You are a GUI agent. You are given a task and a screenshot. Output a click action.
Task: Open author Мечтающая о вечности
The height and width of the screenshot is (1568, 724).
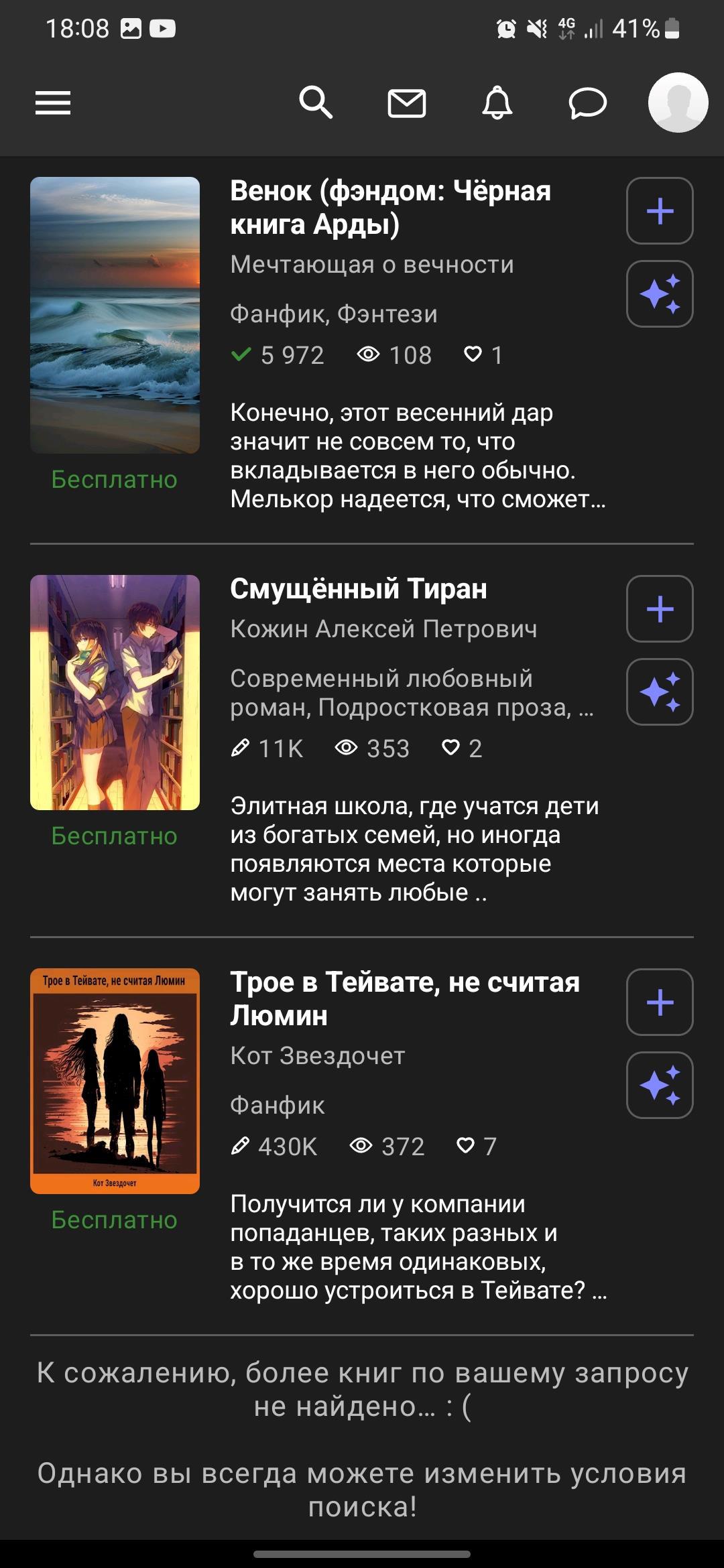click(372, 265)
